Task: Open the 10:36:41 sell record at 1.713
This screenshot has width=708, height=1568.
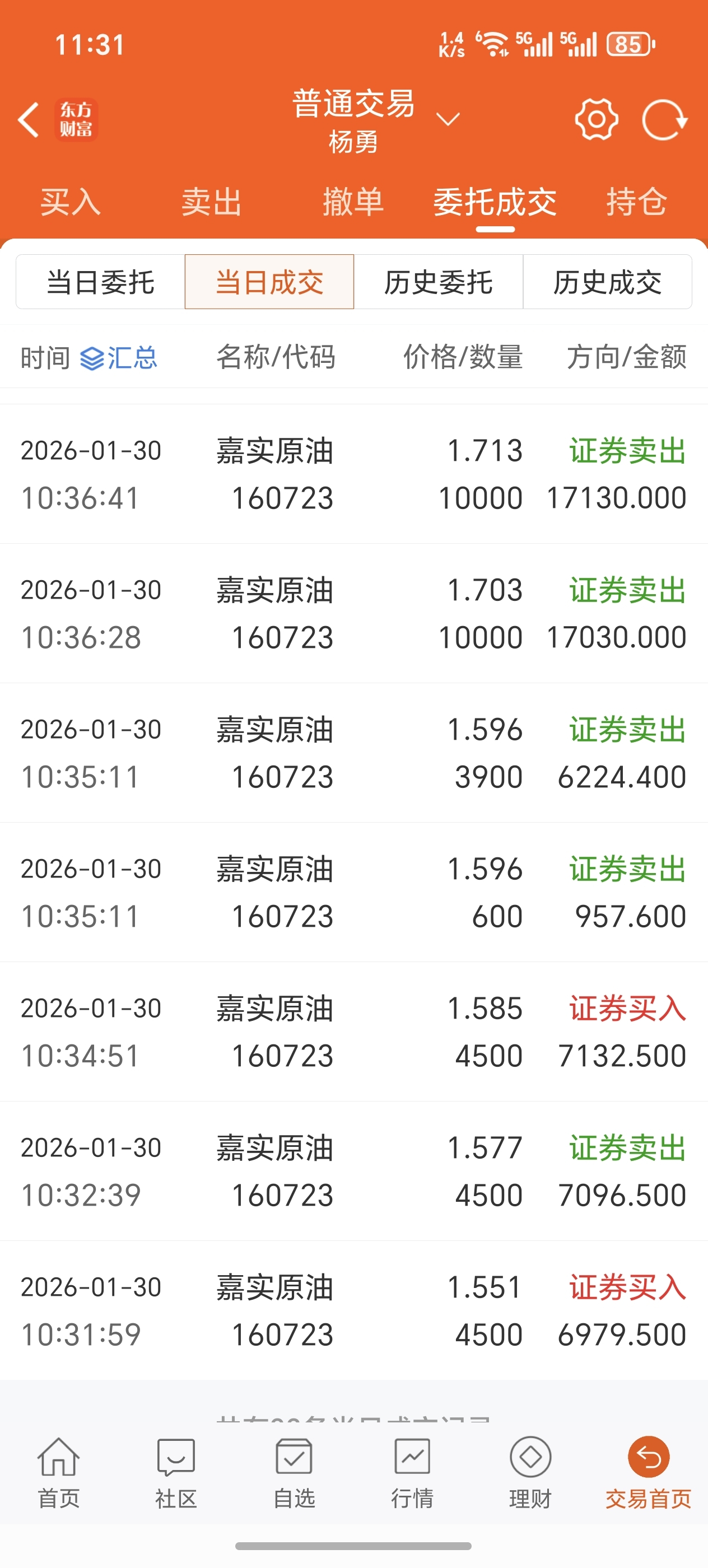Action: (x=353, y=474)
